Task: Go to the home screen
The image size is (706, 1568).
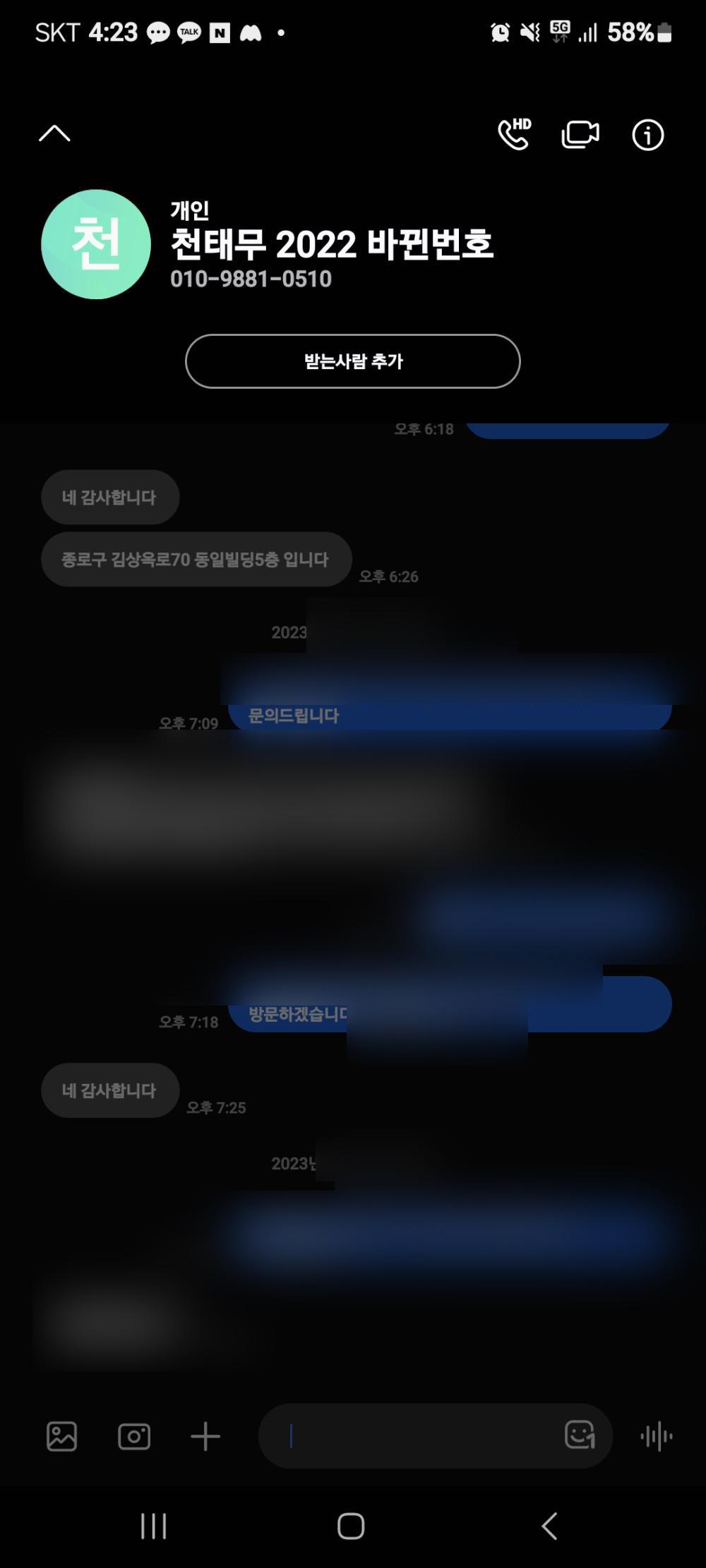Action: 351,1526
